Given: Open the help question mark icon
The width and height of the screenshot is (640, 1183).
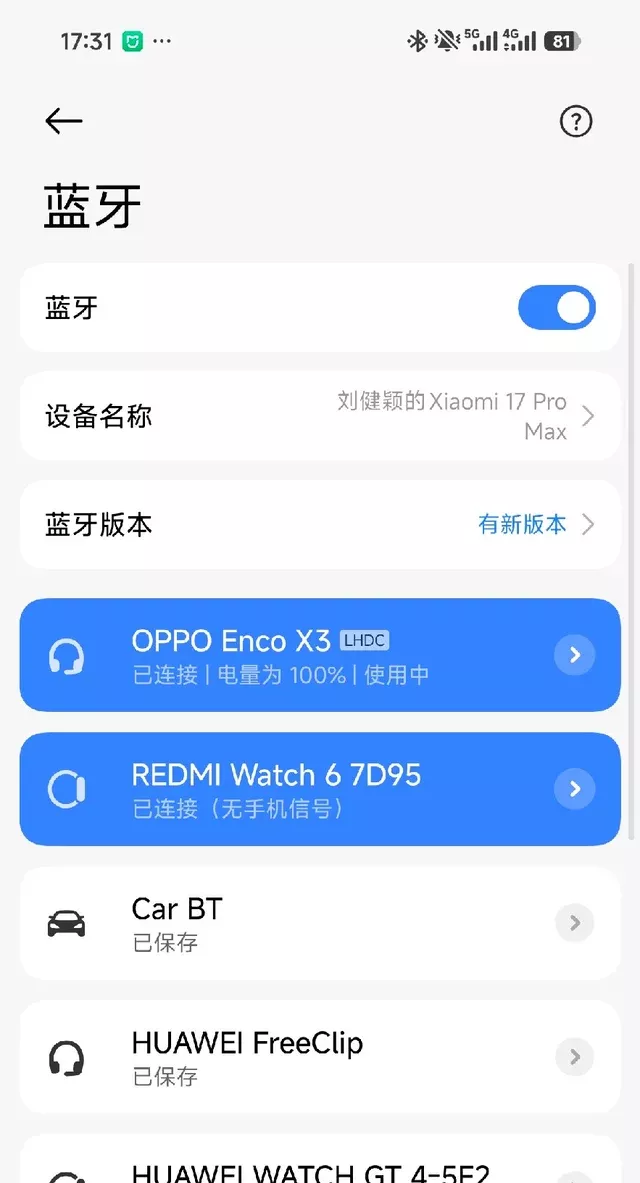Looking at the screenshot, I should [575, 121].
